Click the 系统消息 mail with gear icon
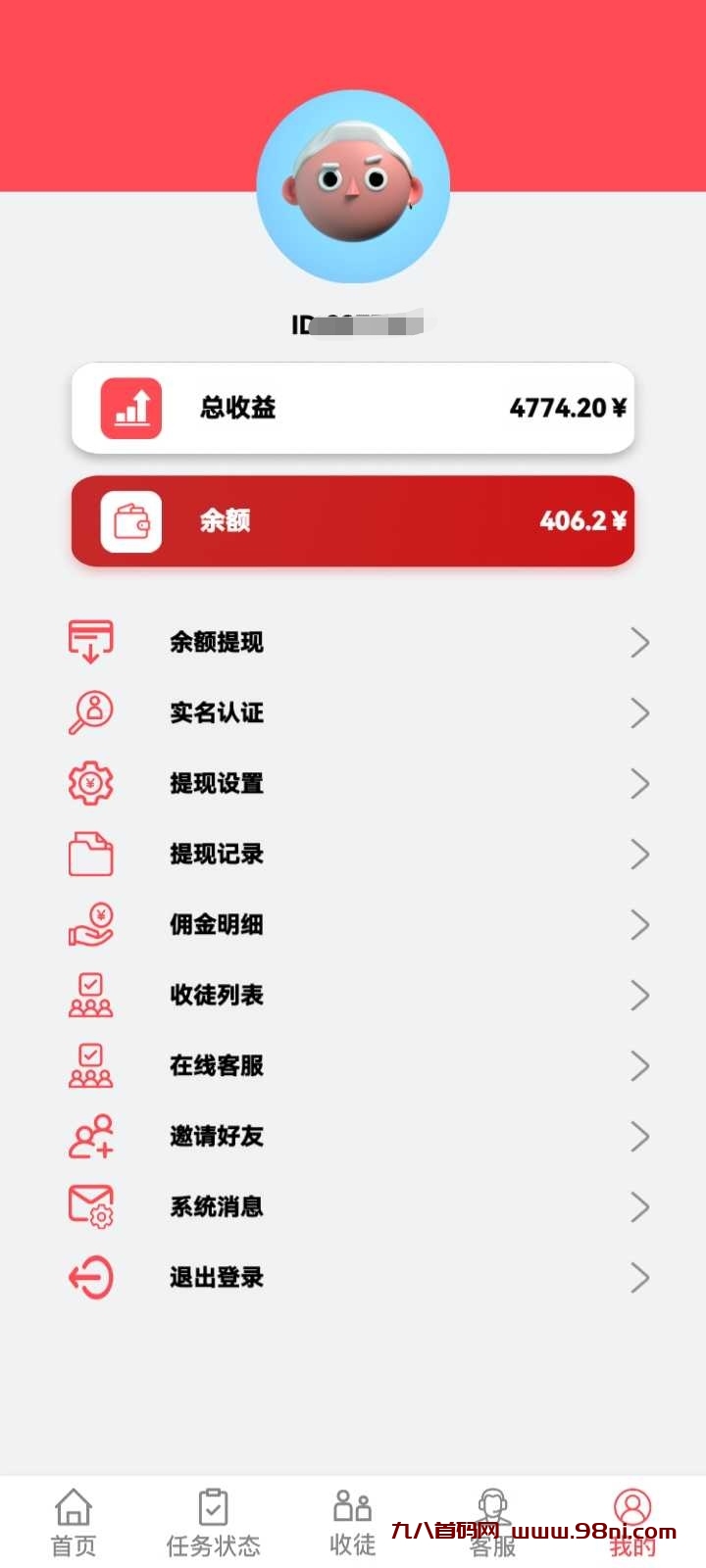706x1568 pixels. 91,1206
